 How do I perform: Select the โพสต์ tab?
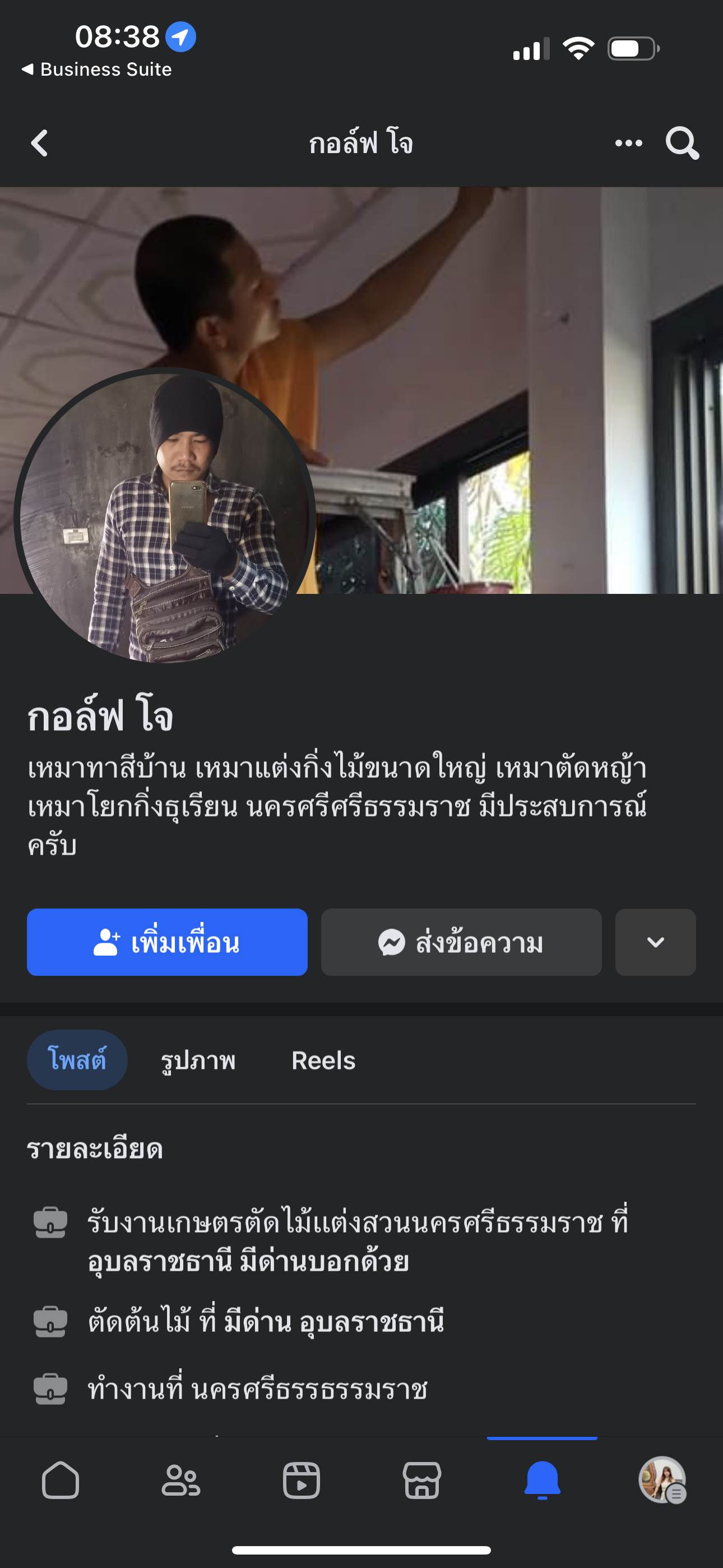coord(77,1060)
